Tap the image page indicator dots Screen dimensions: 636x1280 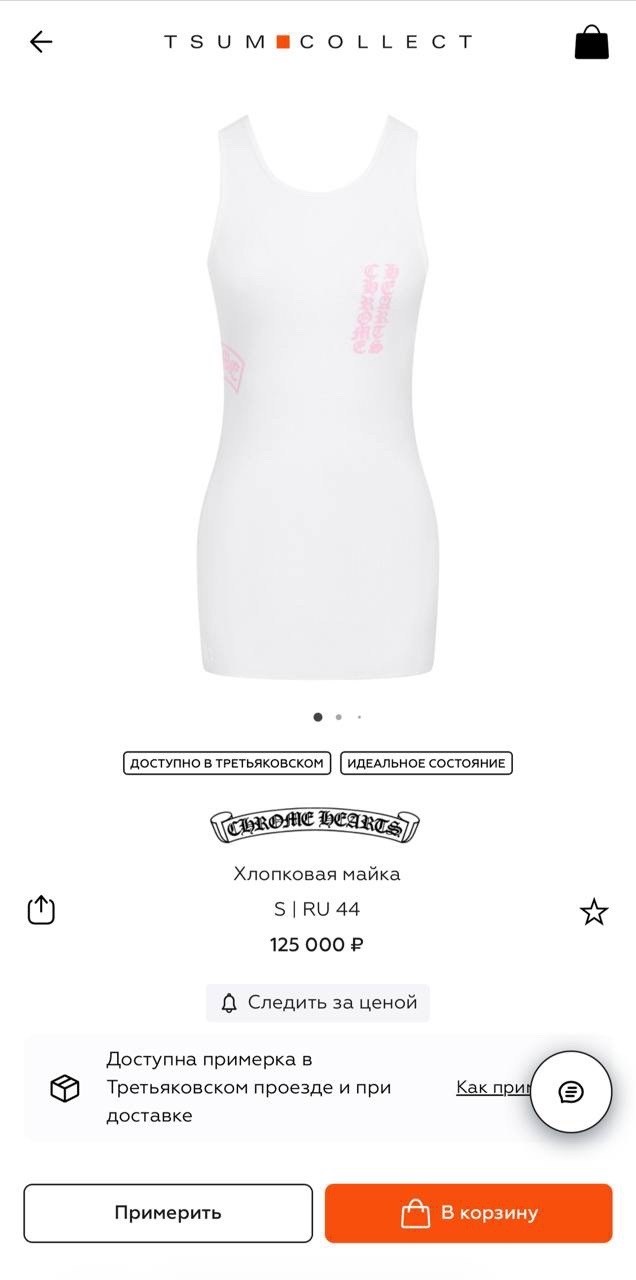[338, 717]
